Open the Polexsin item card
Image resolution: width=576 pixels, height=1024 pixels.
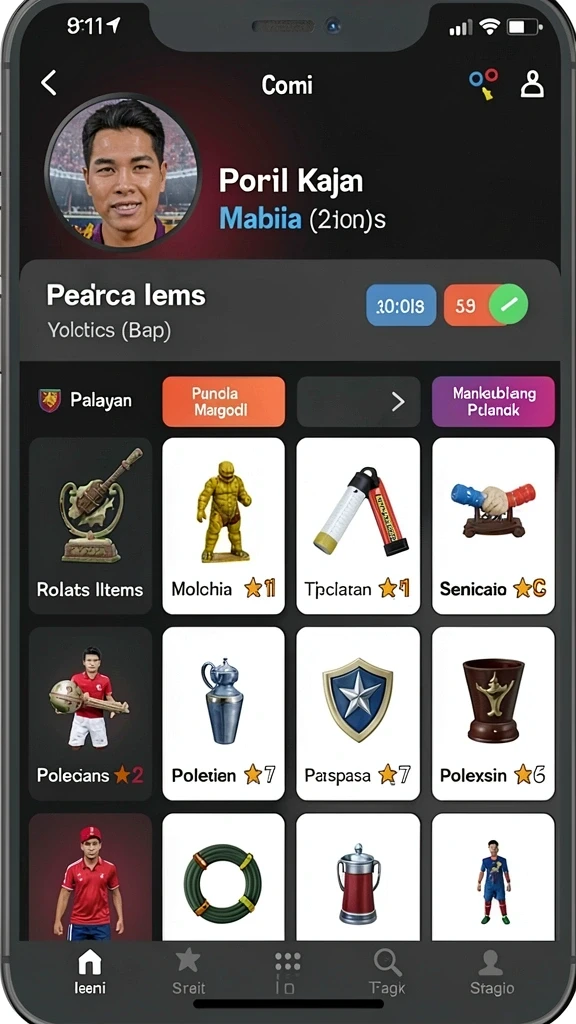click(x=494, y=714)
